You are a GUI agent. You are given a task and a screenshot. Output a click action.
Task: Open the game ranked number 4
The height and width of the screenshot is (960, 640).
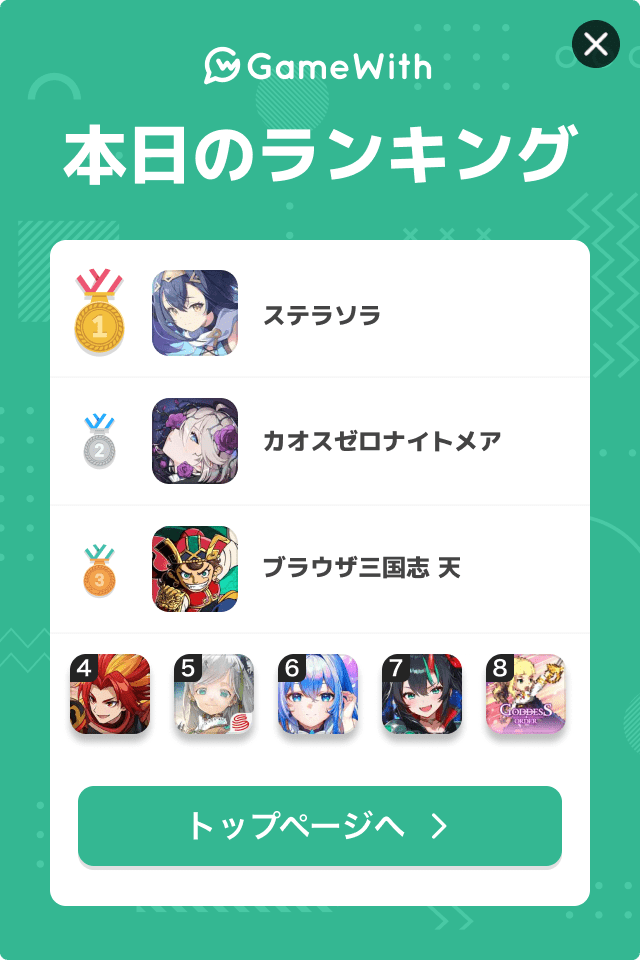(x=110, y=694)
